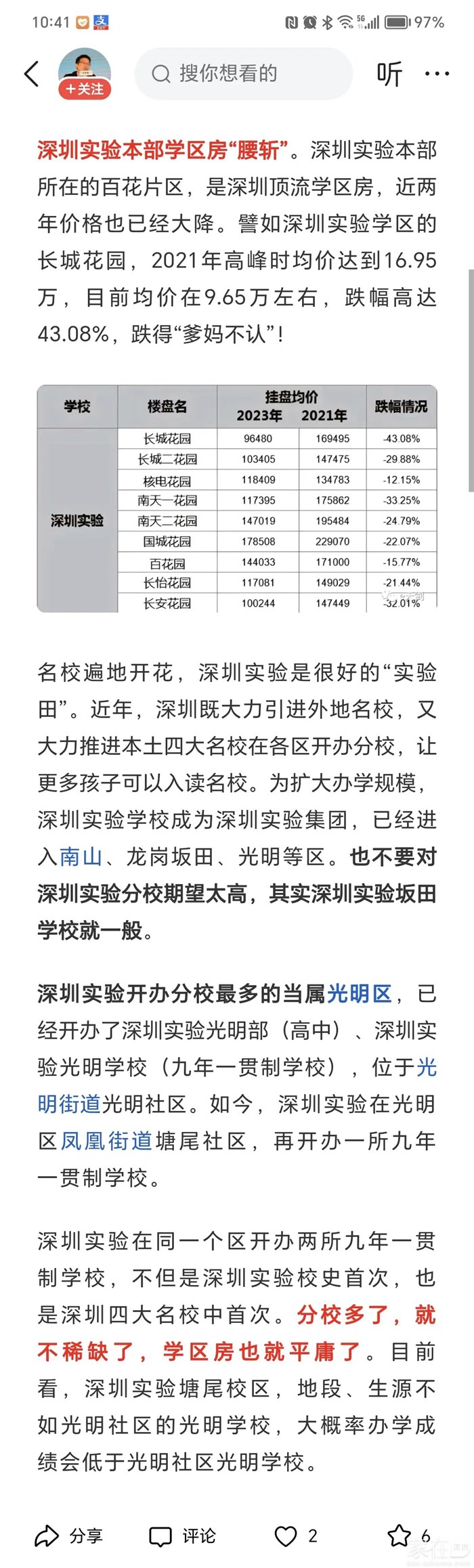
Task: Like the article with heart icon
Action: 286,1536
